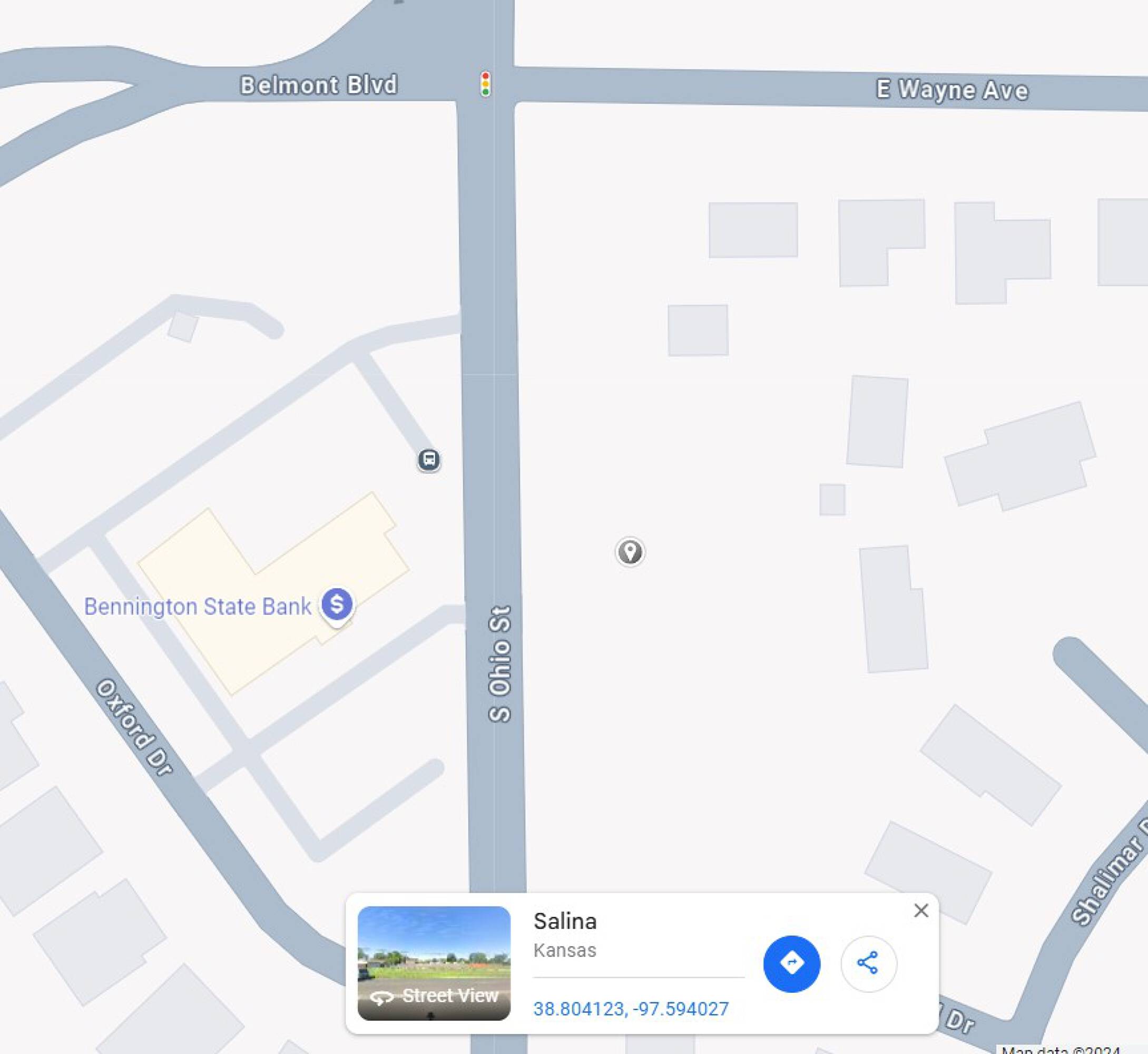Open the Street View thumbnail

pyautogui.click(x=434, y=963)
